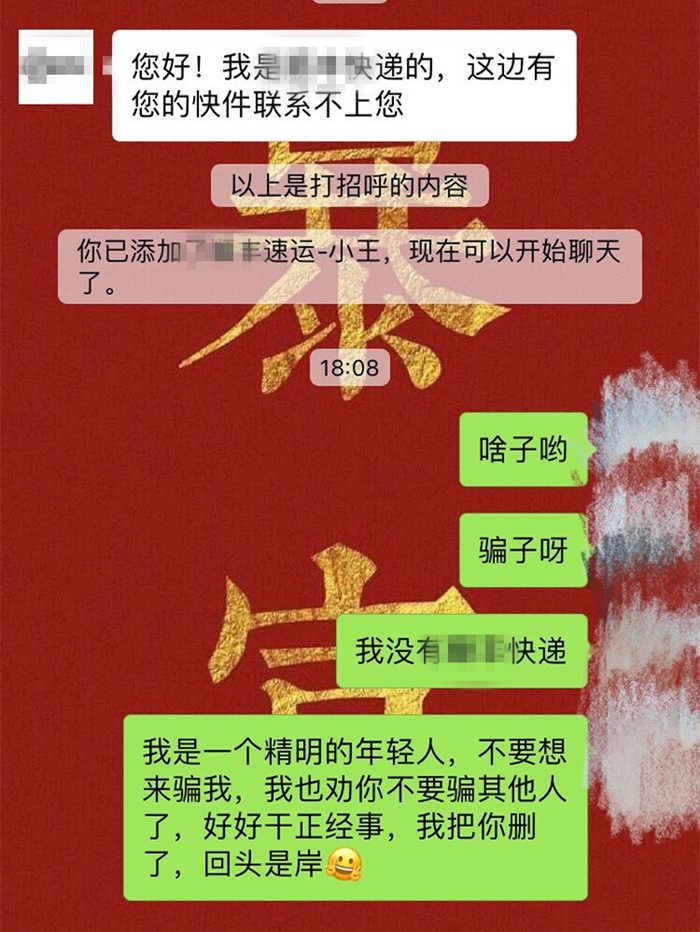
Task: Open the courier contact's blurred avatar
Action: tap(56, 66)
